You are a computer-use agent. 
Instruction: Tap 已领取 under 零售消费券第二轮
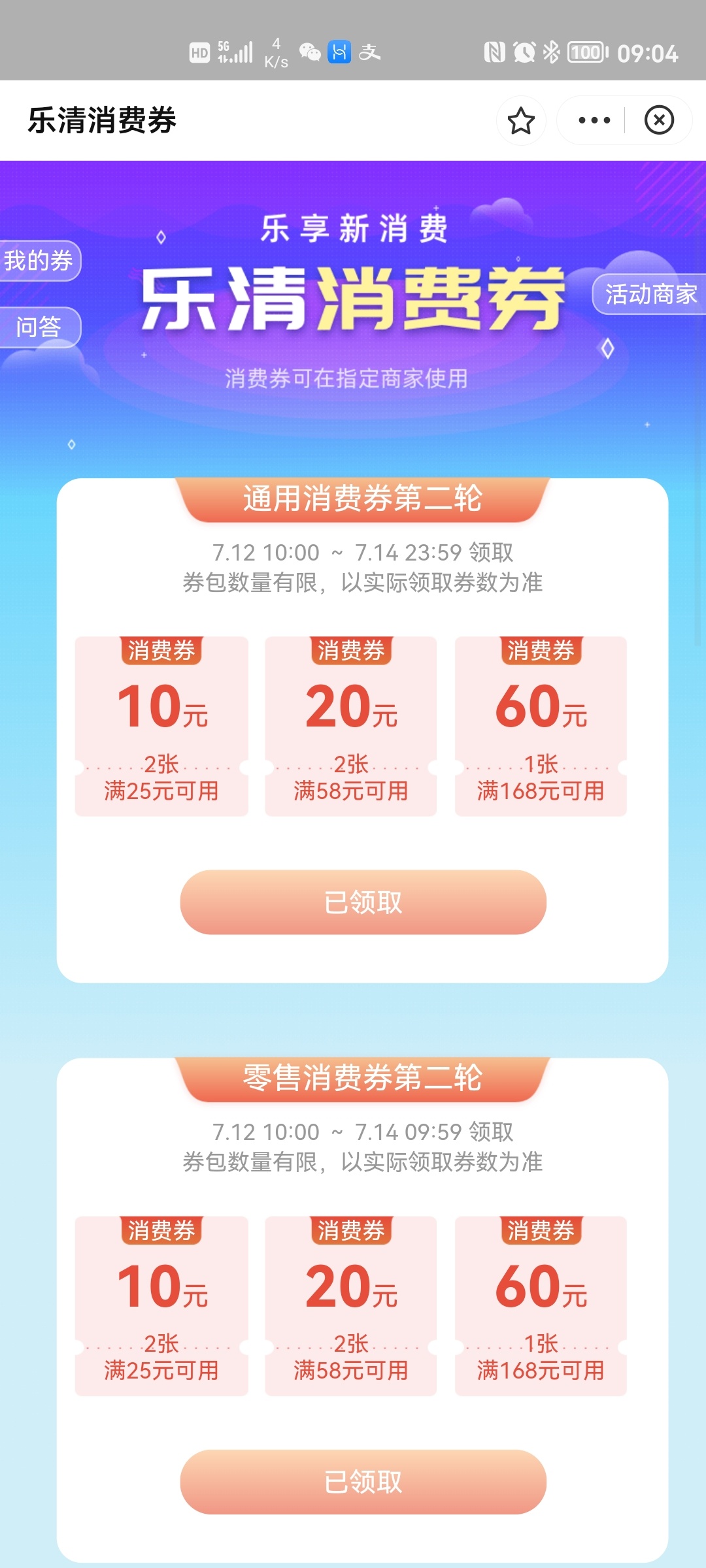point(363,1482)
